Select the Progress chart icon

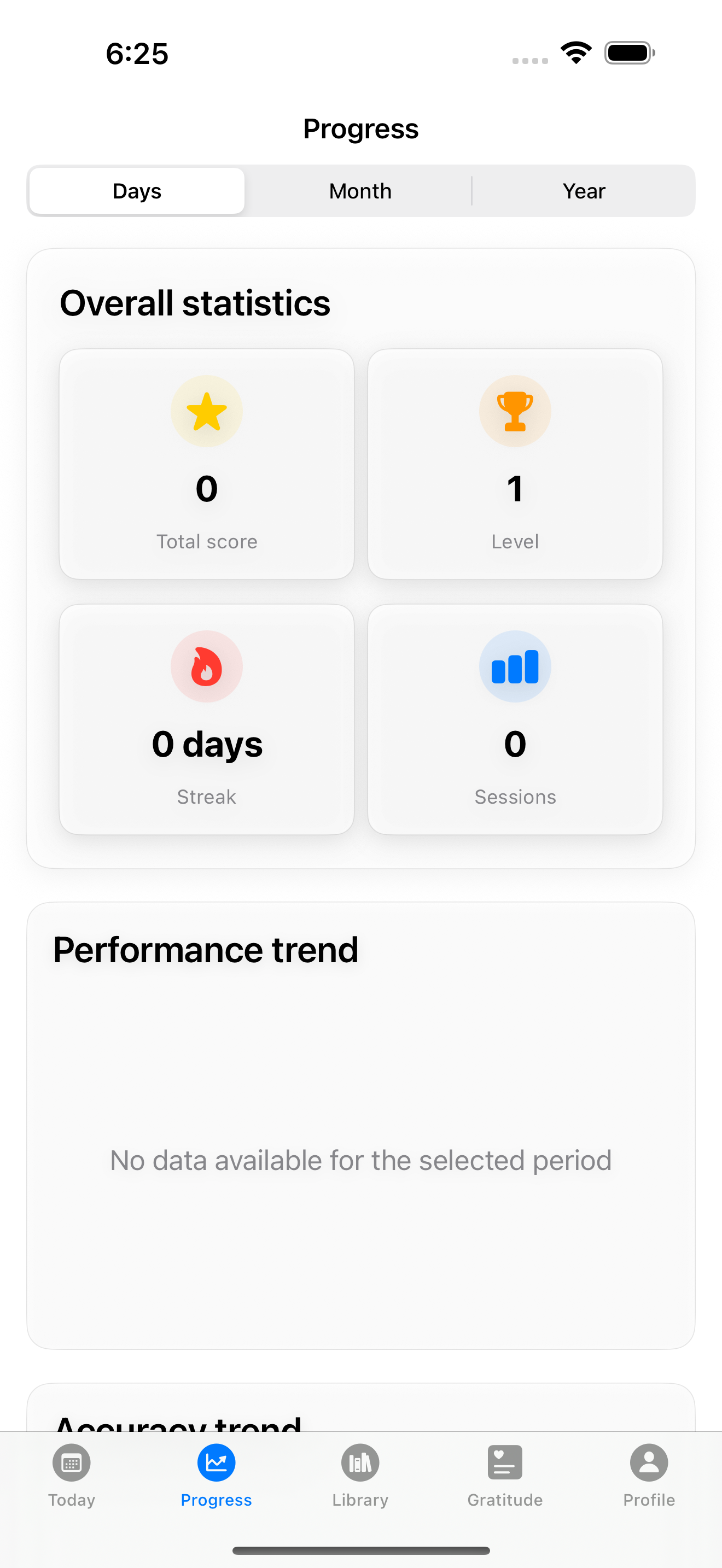click(x=216, y=1462)
